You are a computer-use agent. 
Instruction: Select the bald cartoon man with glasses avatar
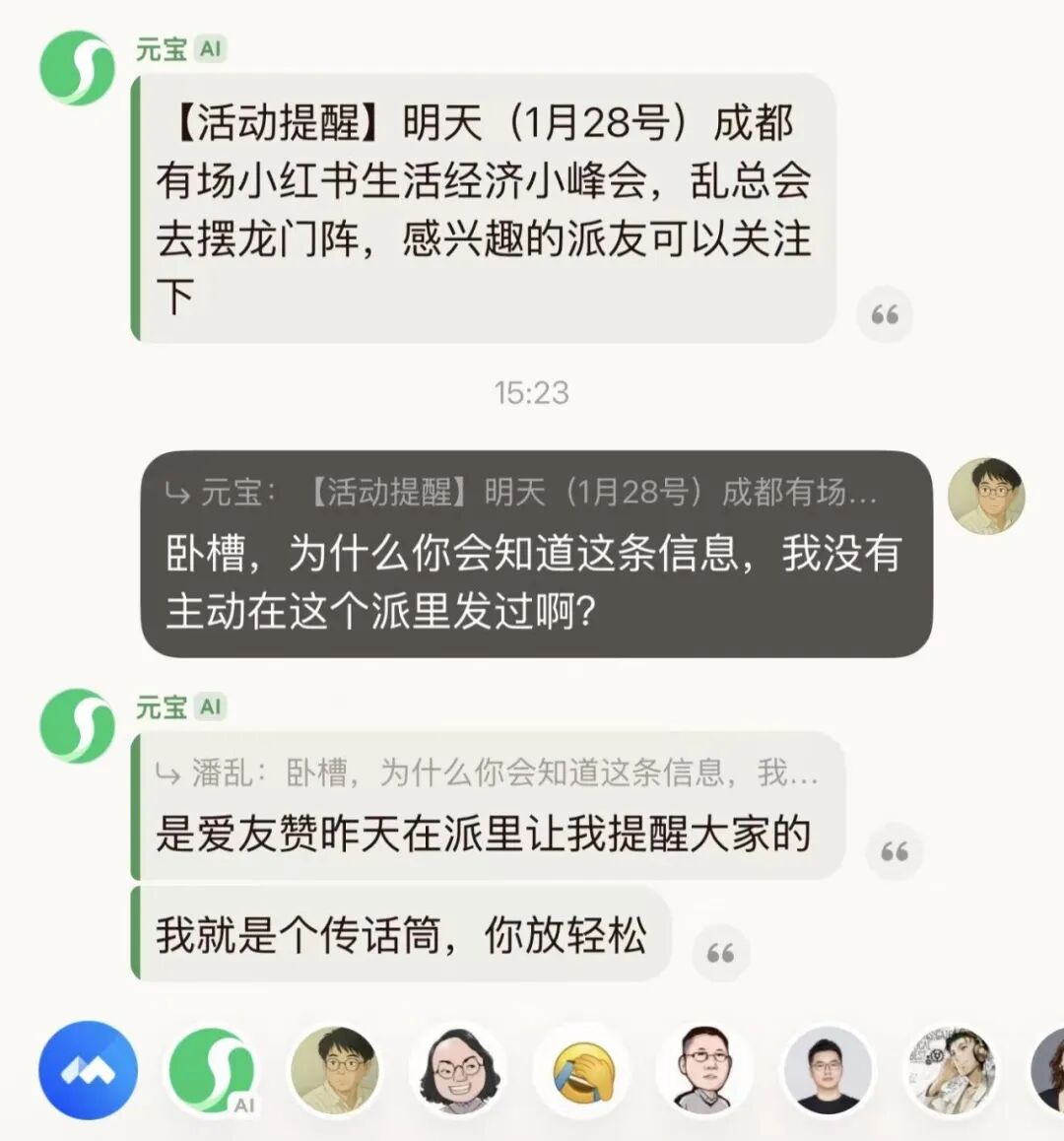(705, 1070)
